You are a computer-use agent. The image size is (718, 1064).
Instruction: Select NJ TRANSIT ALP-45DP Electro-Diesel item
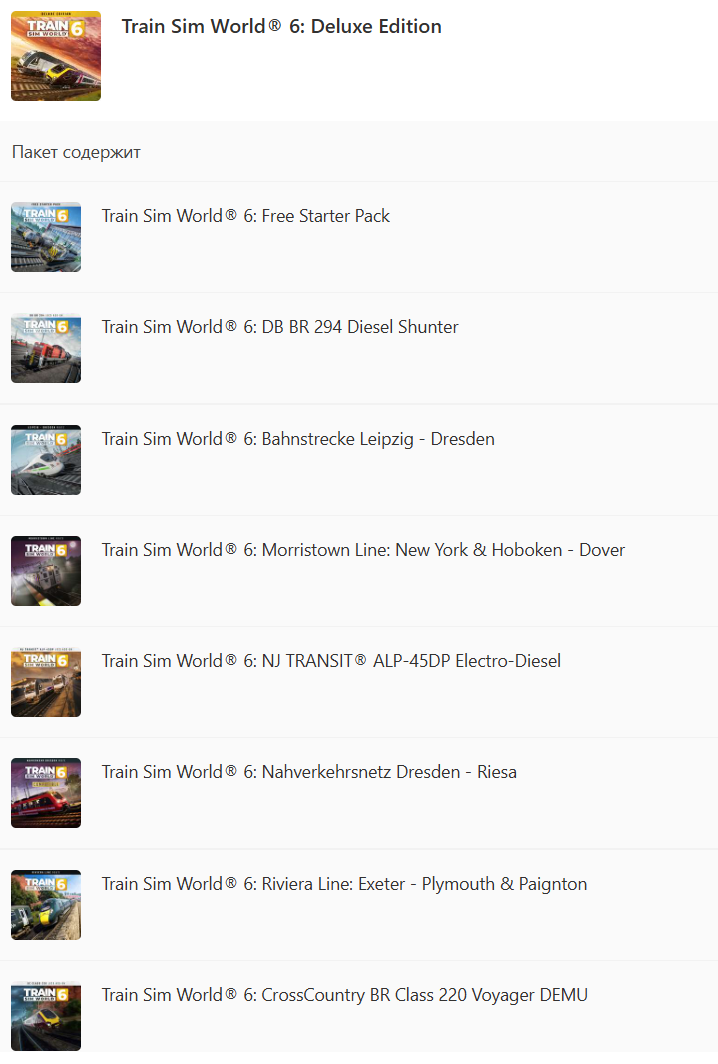pyautogui.click(x=331, y=661)
